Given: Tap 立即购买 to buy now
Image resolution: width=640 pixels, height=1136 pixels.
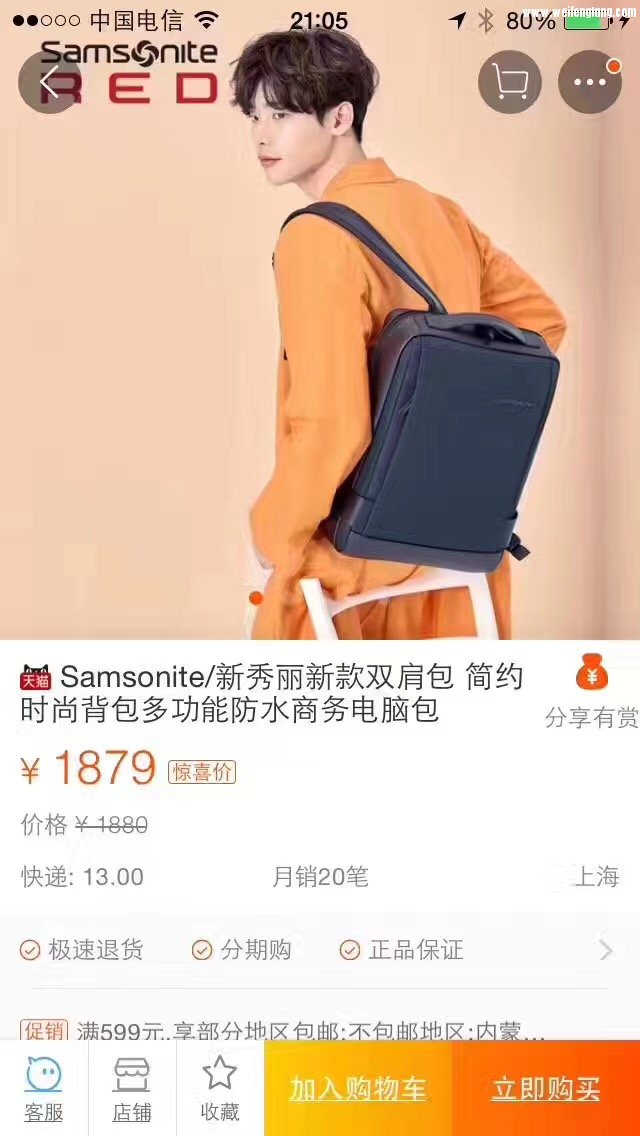Looking at the screenshot, I should 546,1089.
